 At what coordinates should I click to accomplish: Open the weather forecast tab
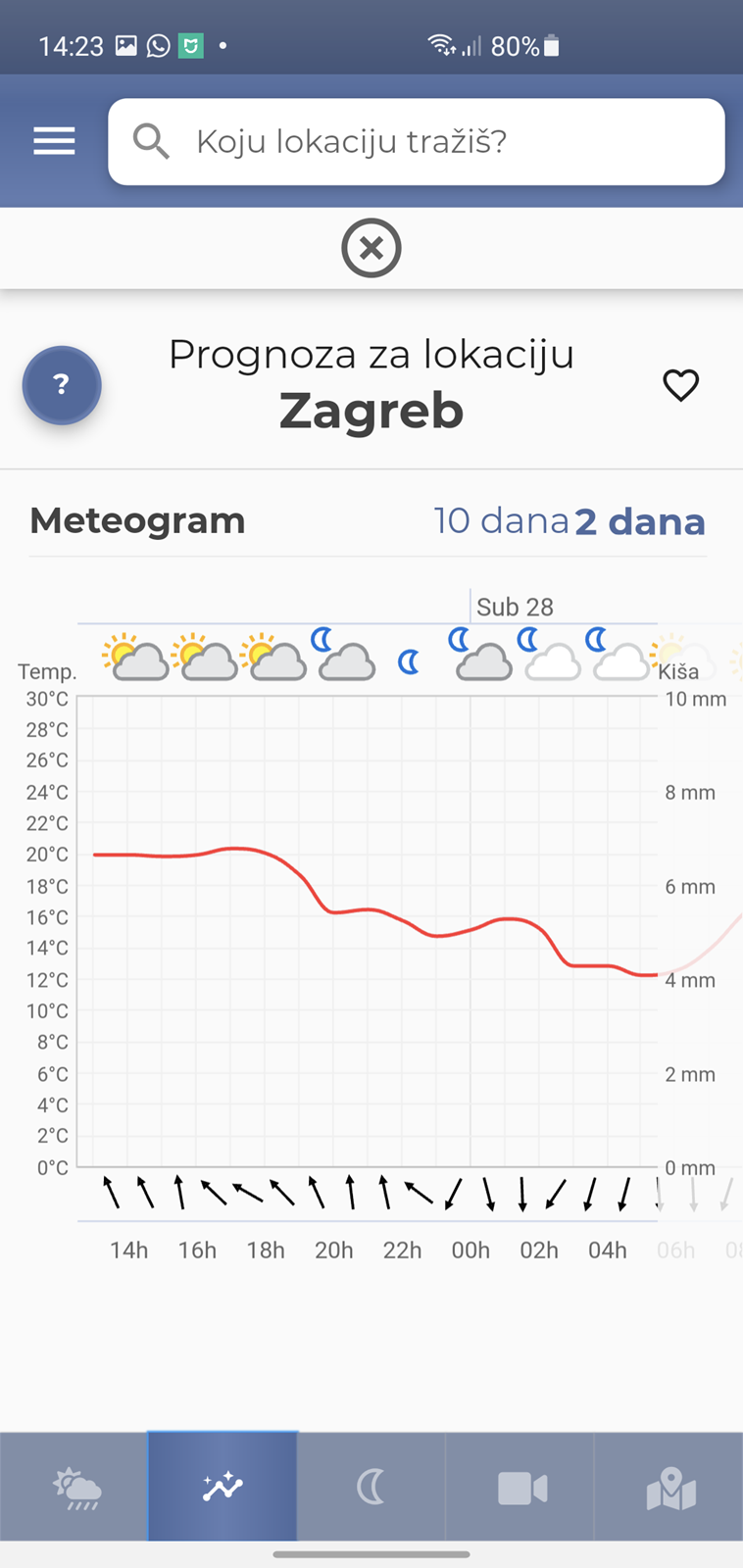74,1487
